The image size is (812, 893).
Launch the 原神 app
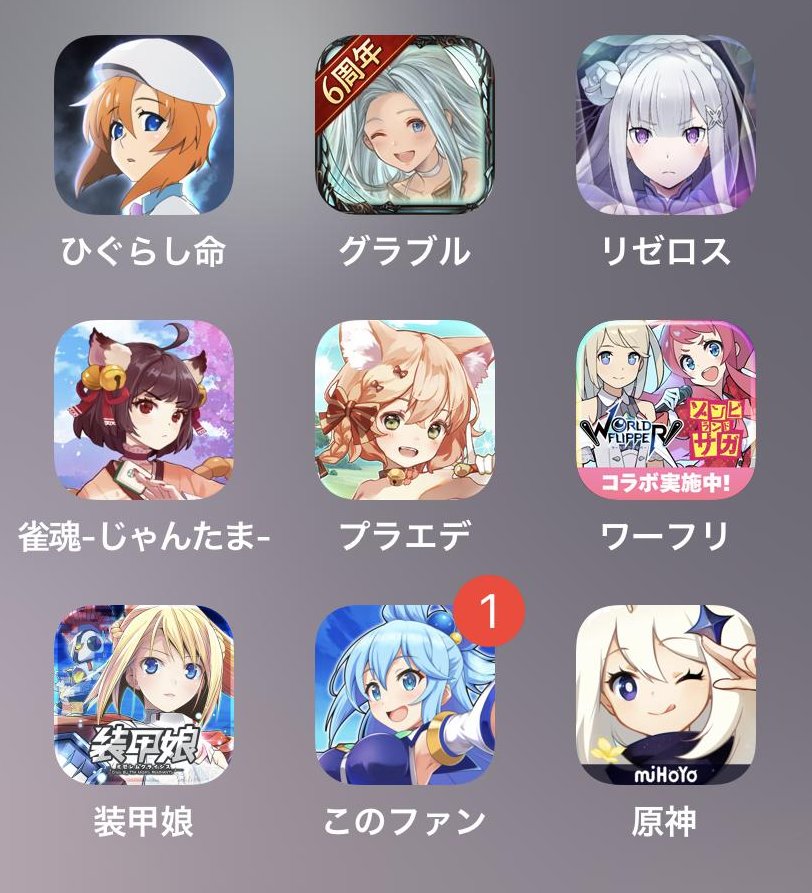point(664,695)
